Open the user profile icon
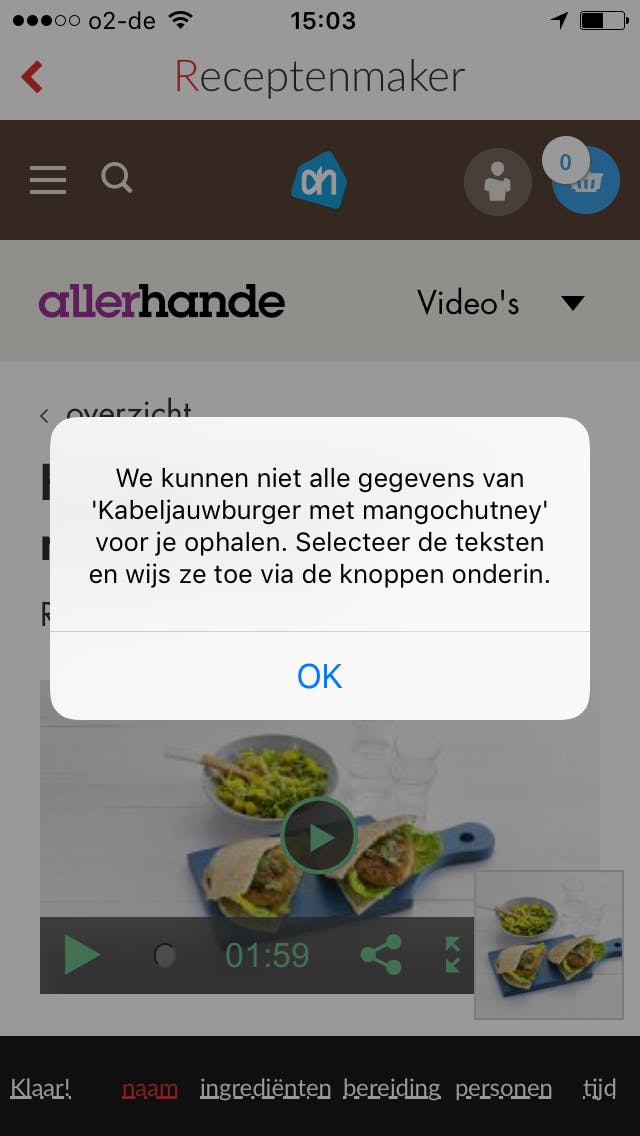640x1136 pixels. pos(497,182)
